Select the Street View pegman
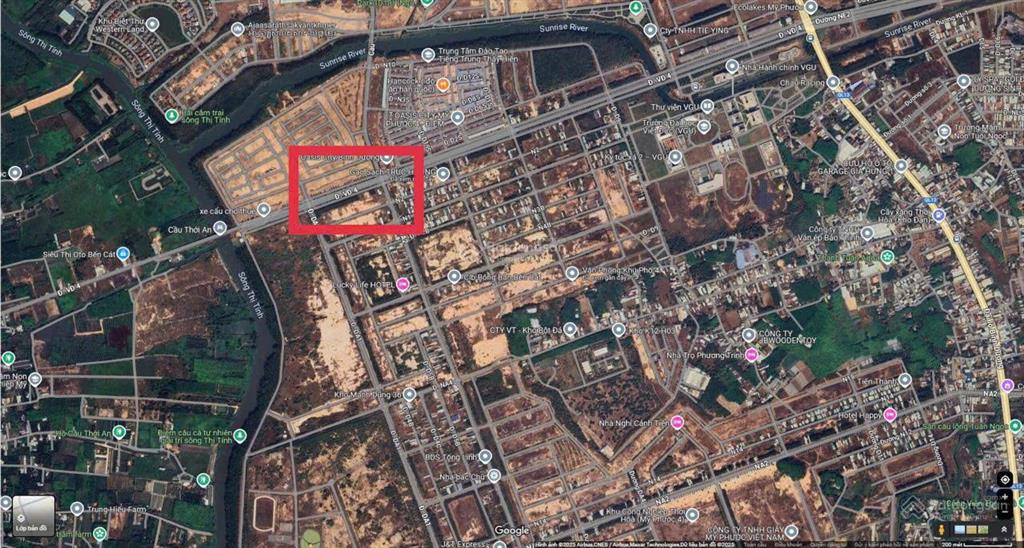Viewport: 1024px width, 548px height. click(939, 528)
